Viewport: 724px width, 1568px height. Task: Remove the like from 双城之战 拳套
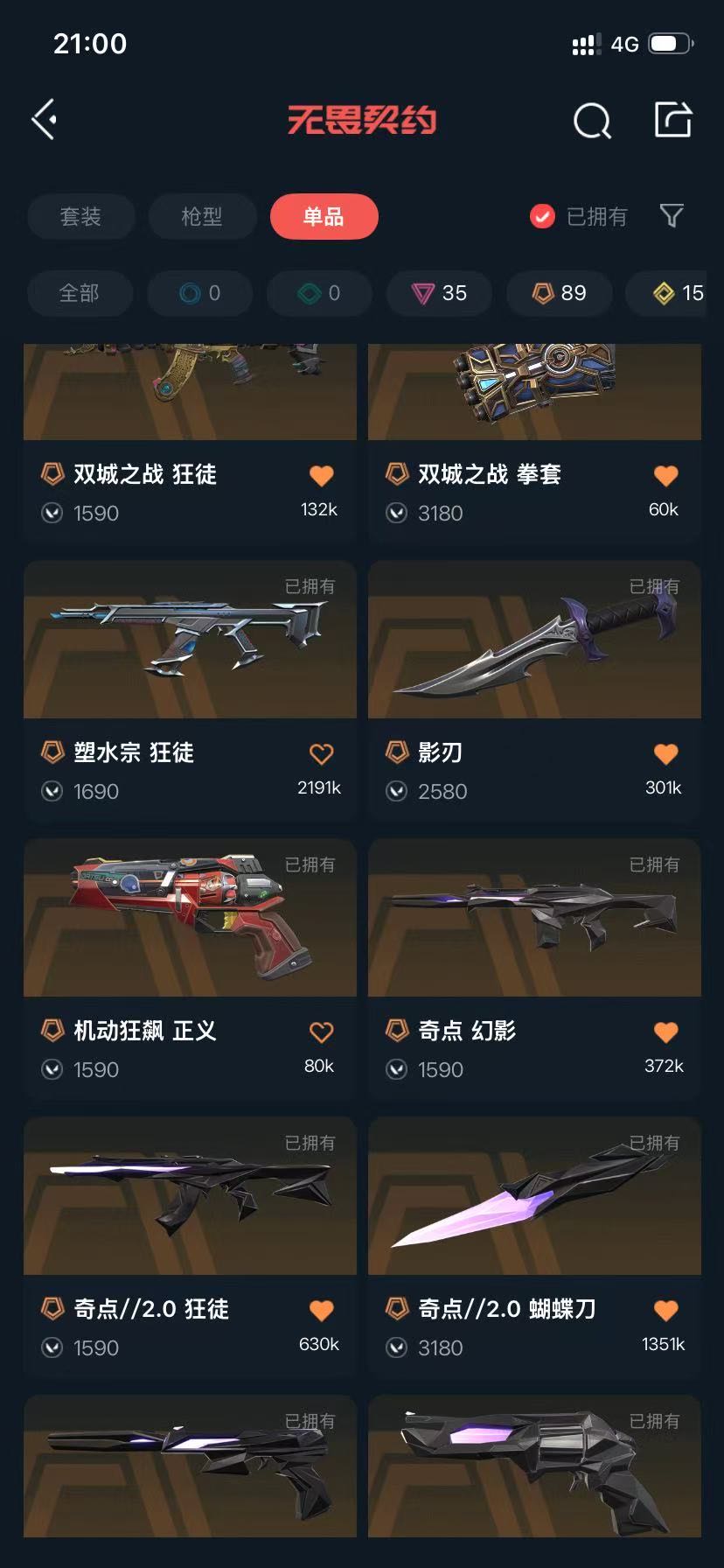point(665,476)
